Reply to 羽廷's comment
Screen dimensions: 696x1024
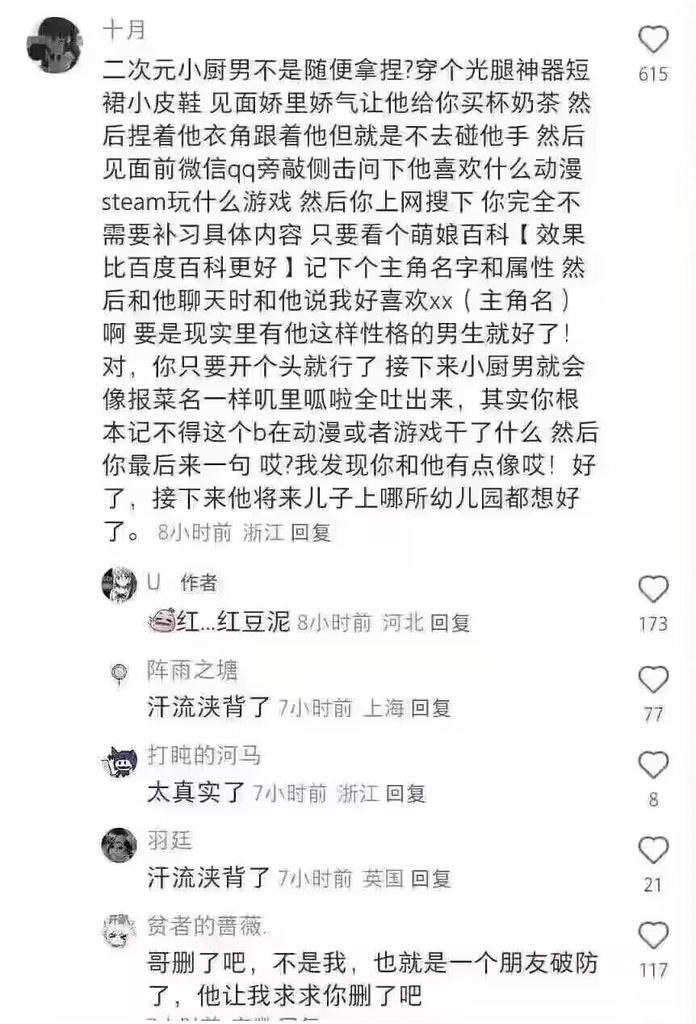tap(431, 879)
